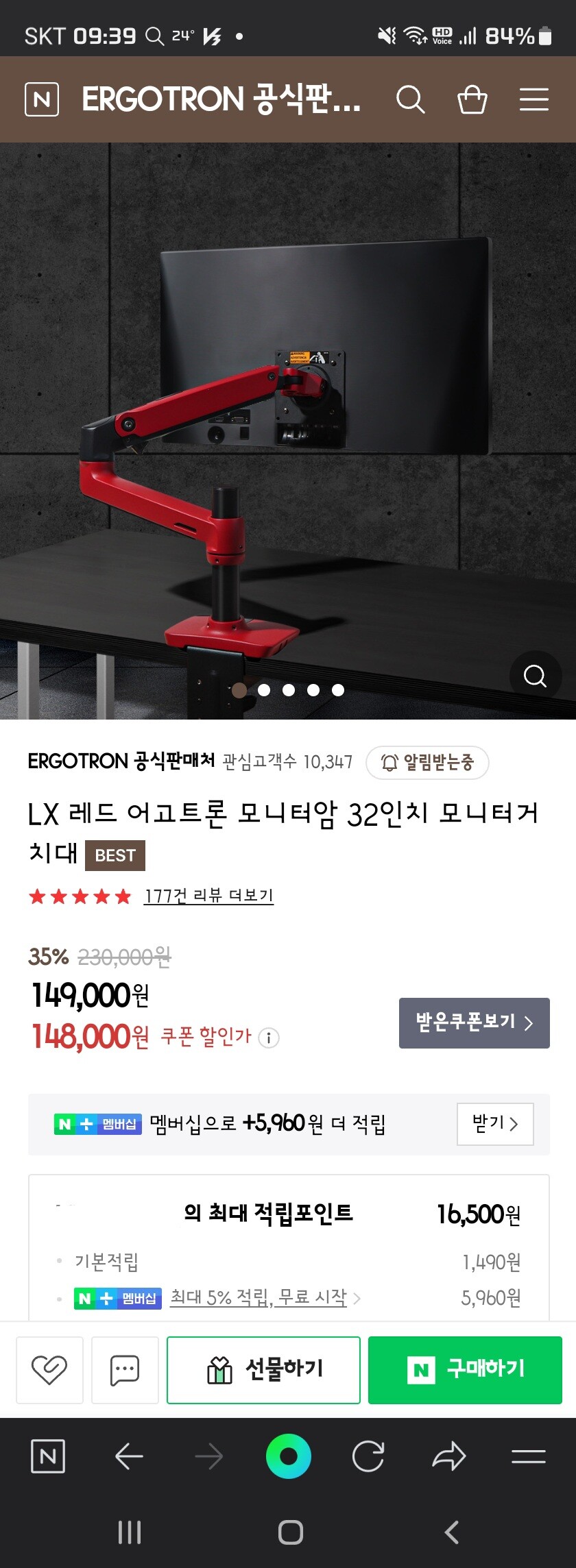Open the shopping cart
The width and height of the screenshot is (576, 1568).
[x=472, y=99]
